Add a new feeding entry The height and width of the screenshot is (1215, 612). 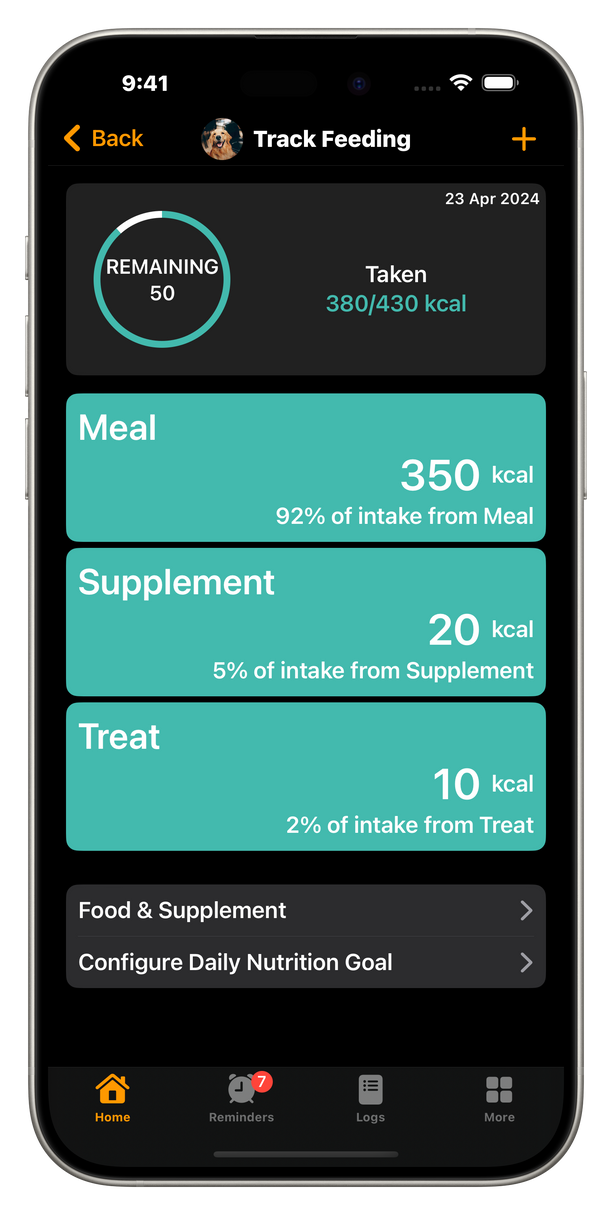(523, 139)
